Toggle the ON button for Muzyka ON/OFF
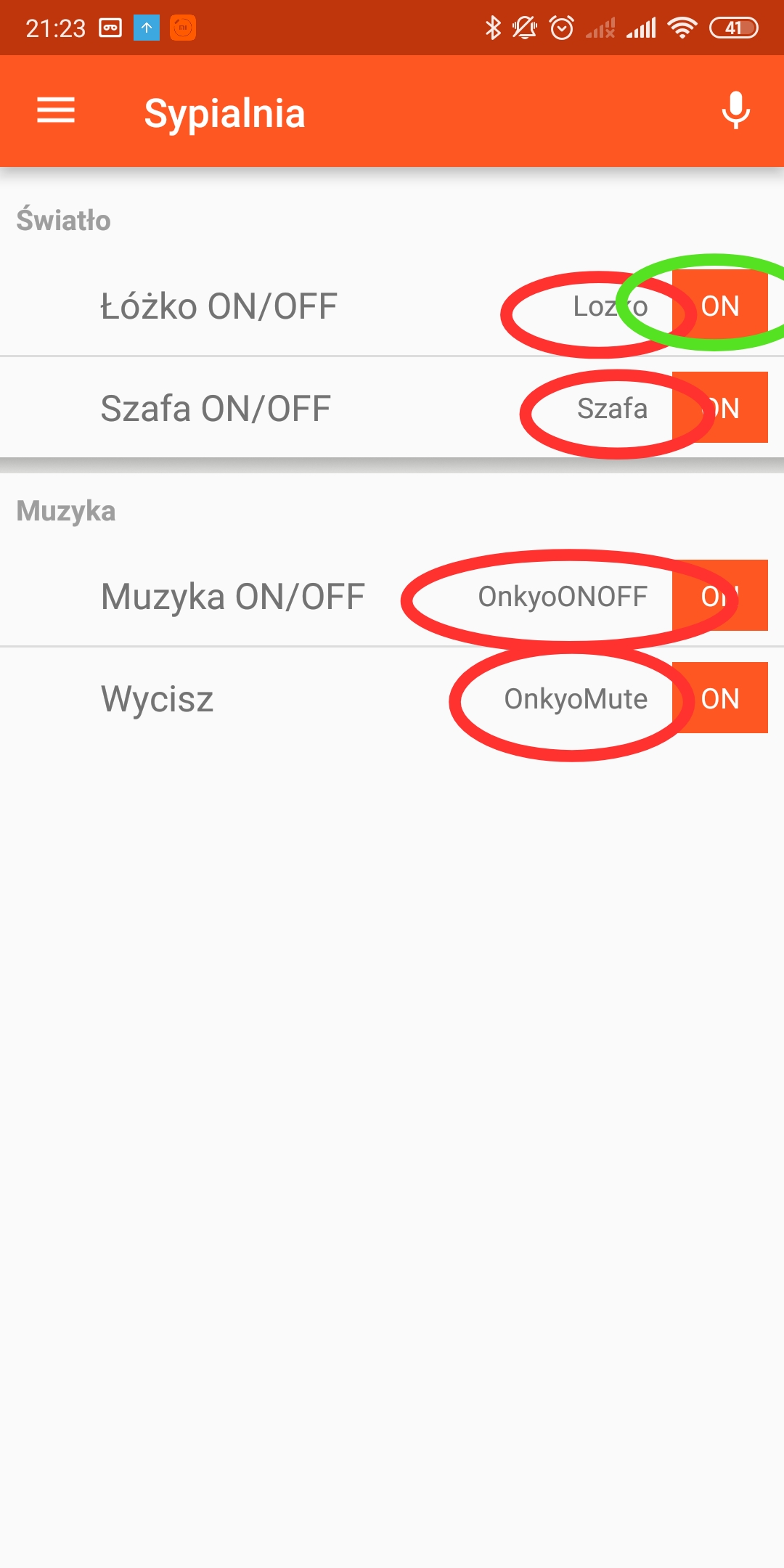Viewport: 784px width, 1568px height. (719, 595)
